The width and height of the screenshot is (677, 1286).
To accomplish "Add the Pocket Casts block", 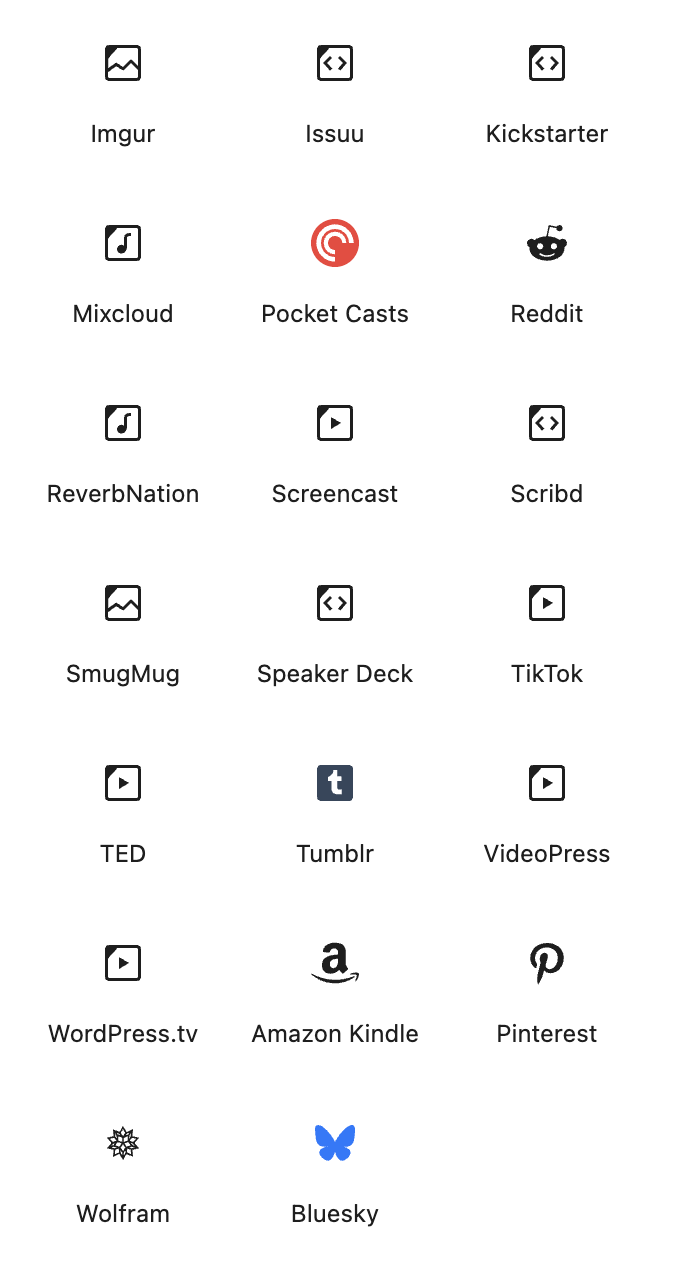I will click(x=335, y=275).
